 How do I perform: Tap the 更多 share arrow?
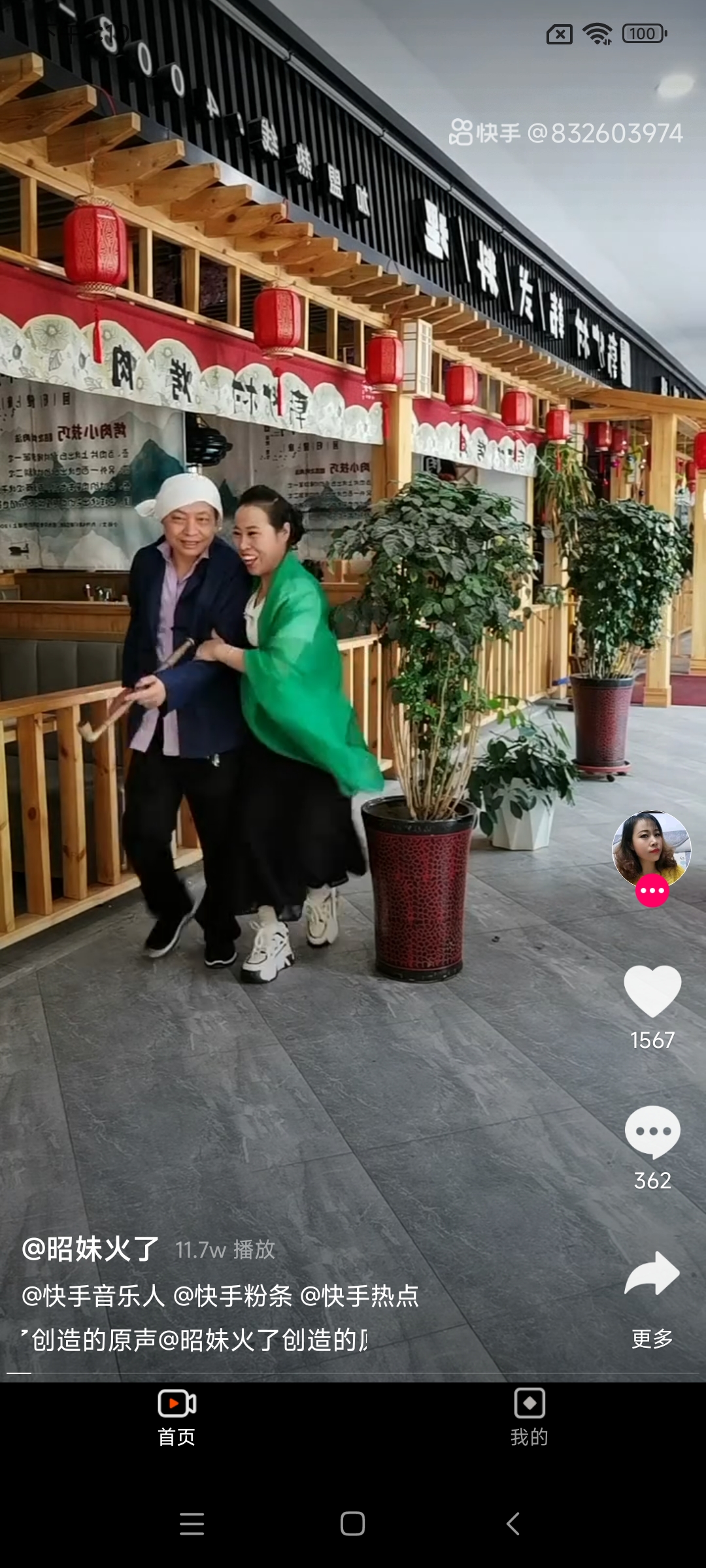point(652,1274)
